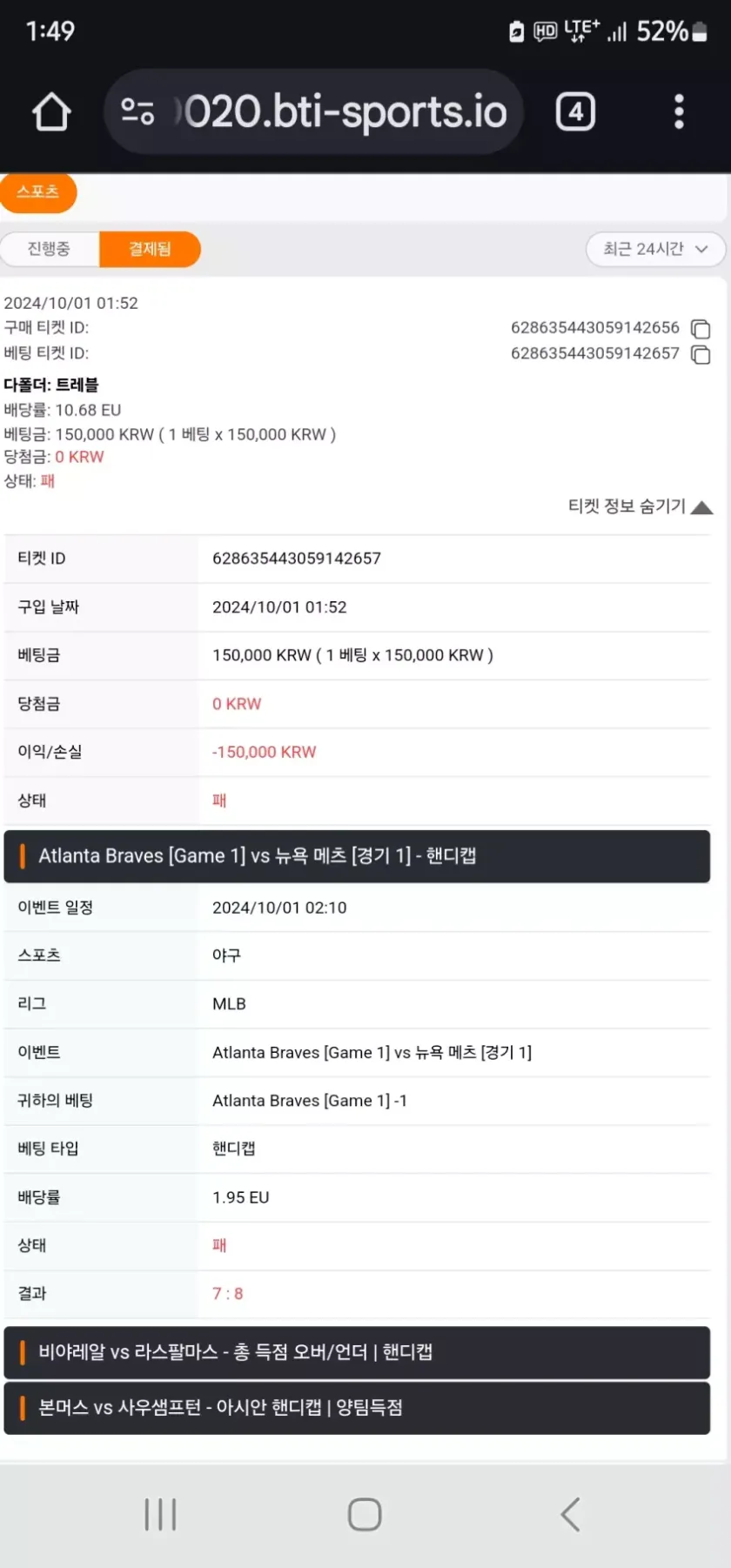Viewport: 731px width, 1568px height.
Task: Open recent apps from the navigation bar
Action: pyautogui.click(x=160, y=1515)
